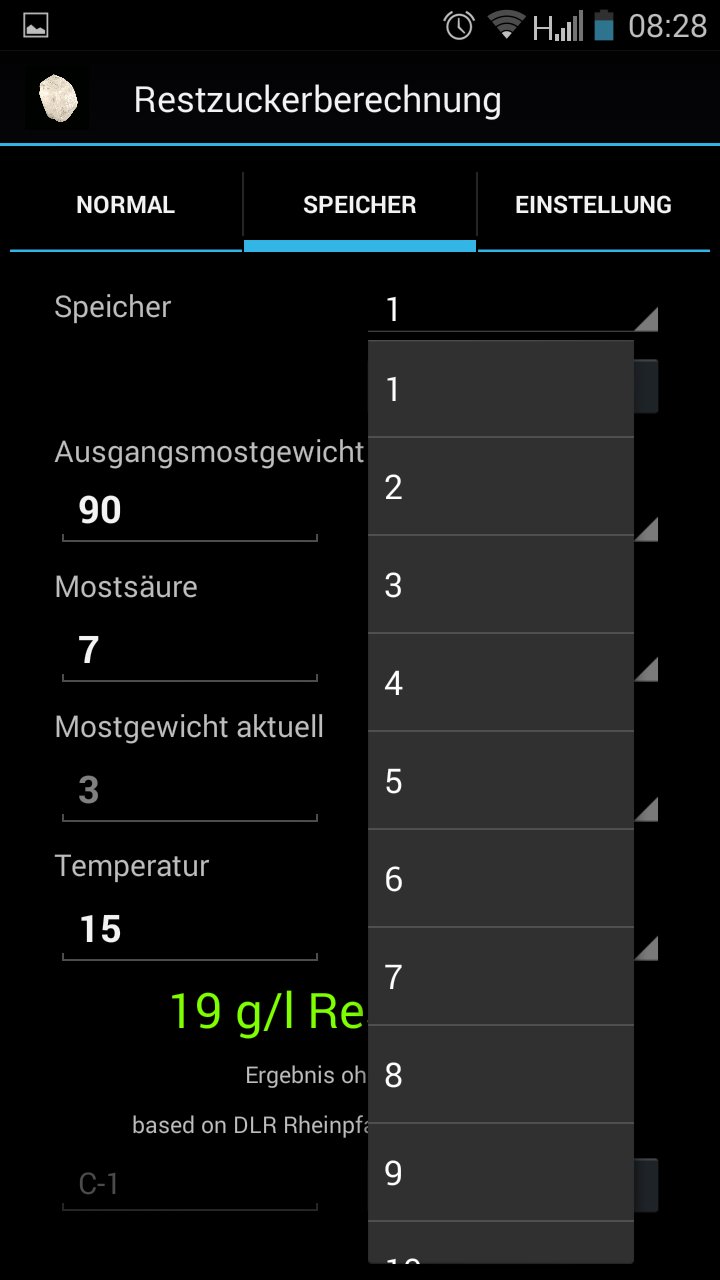The height and width of the screenshot is (1280, 720).
Task: Choose option 2 in the dropdown list
Action: (x=501, y=487)
